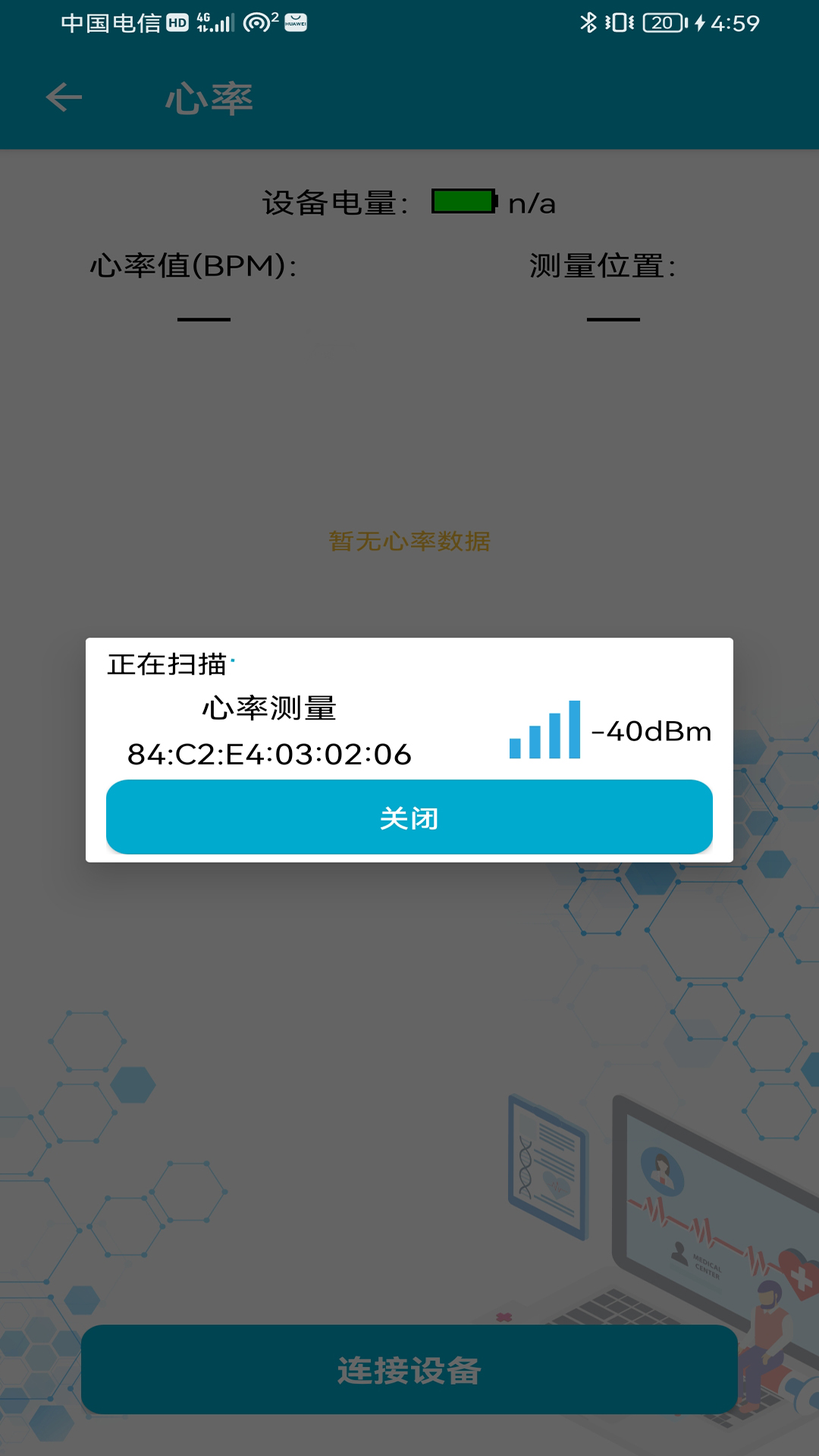Tap 关闭 to close the scan dialog
This screenshot has width=819, height=1456.
click(x=409, y=817)
